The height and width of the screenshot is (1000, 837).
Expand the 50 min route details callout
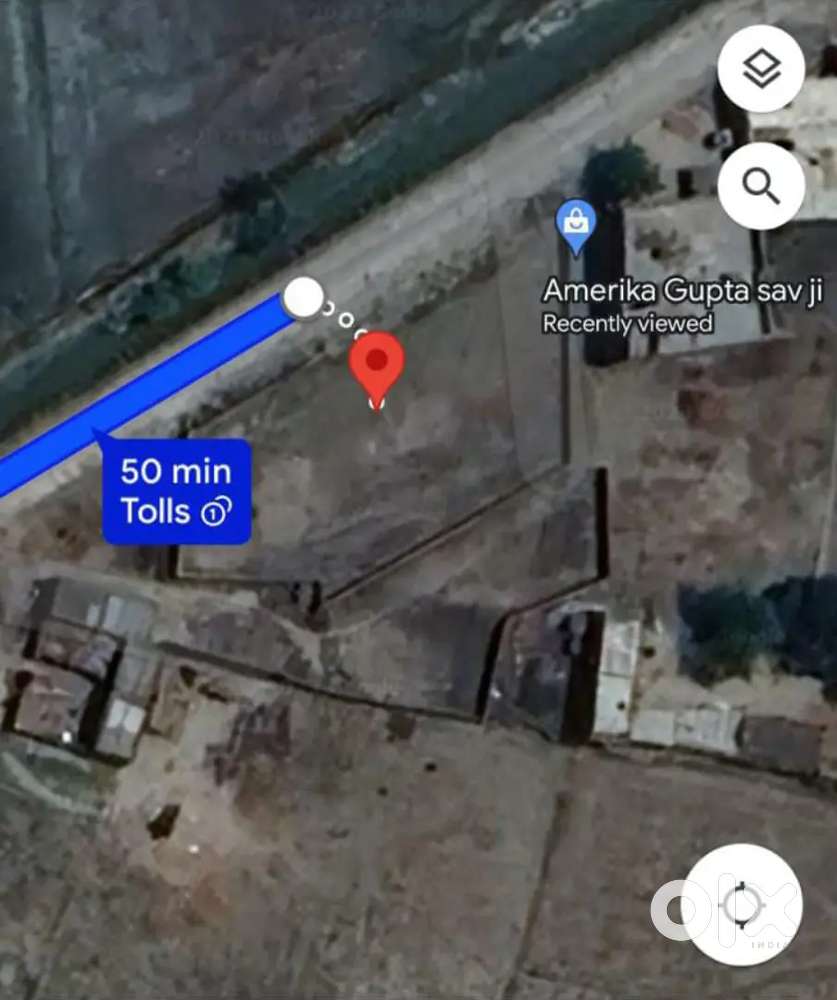pyautogui.click(x=175, y=490)
